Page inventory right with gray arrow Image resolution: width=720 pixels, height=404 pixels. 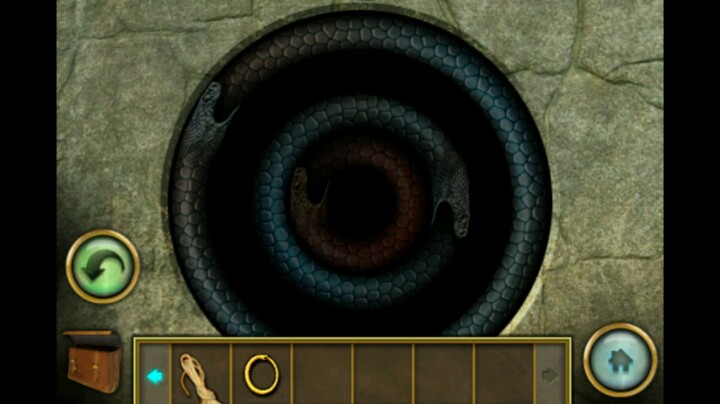549,375
